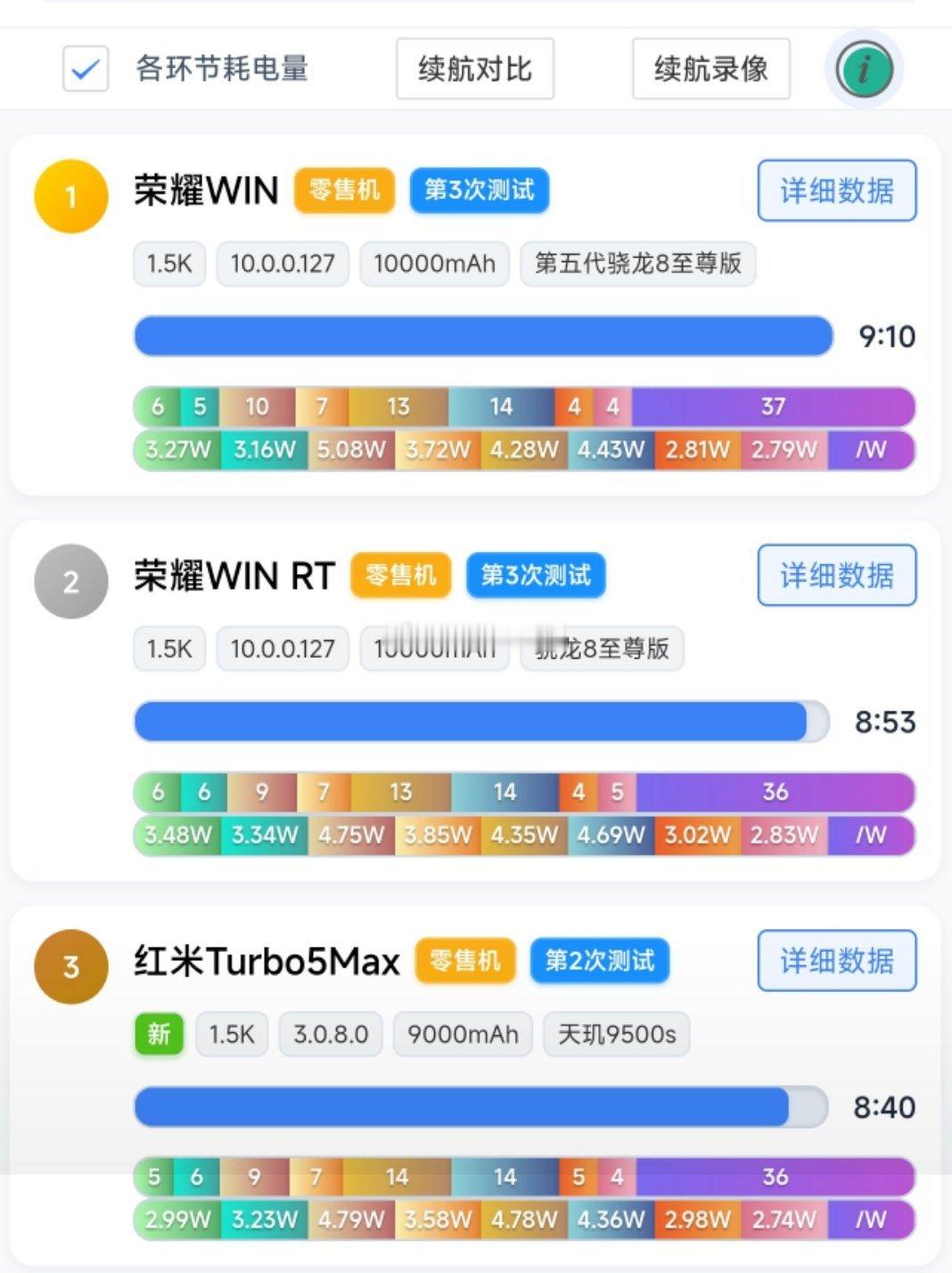Click the 零售机 tag on 荣耀WIN
Viewport: 952px width, 1273px height.
345,190
